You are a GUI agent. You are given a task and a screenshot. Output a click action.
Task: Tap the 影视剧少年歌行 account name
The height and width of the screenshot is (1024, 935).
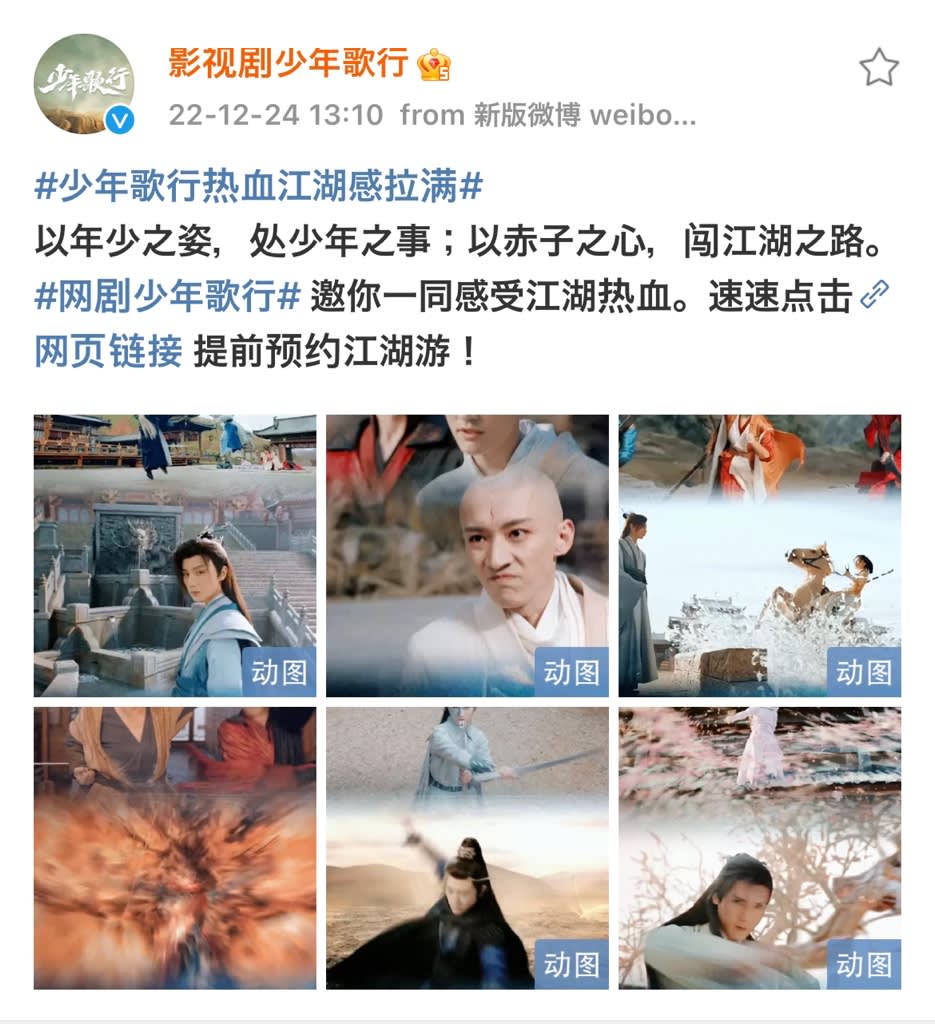tap(289, 63)
